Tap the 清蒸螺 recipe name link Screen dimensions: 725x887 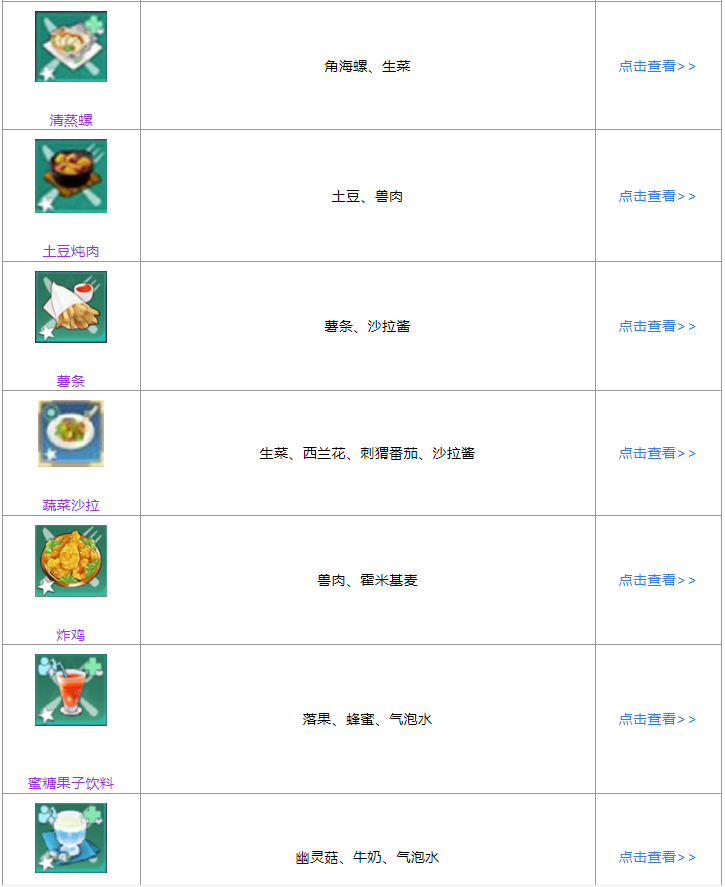pos(71,120)
